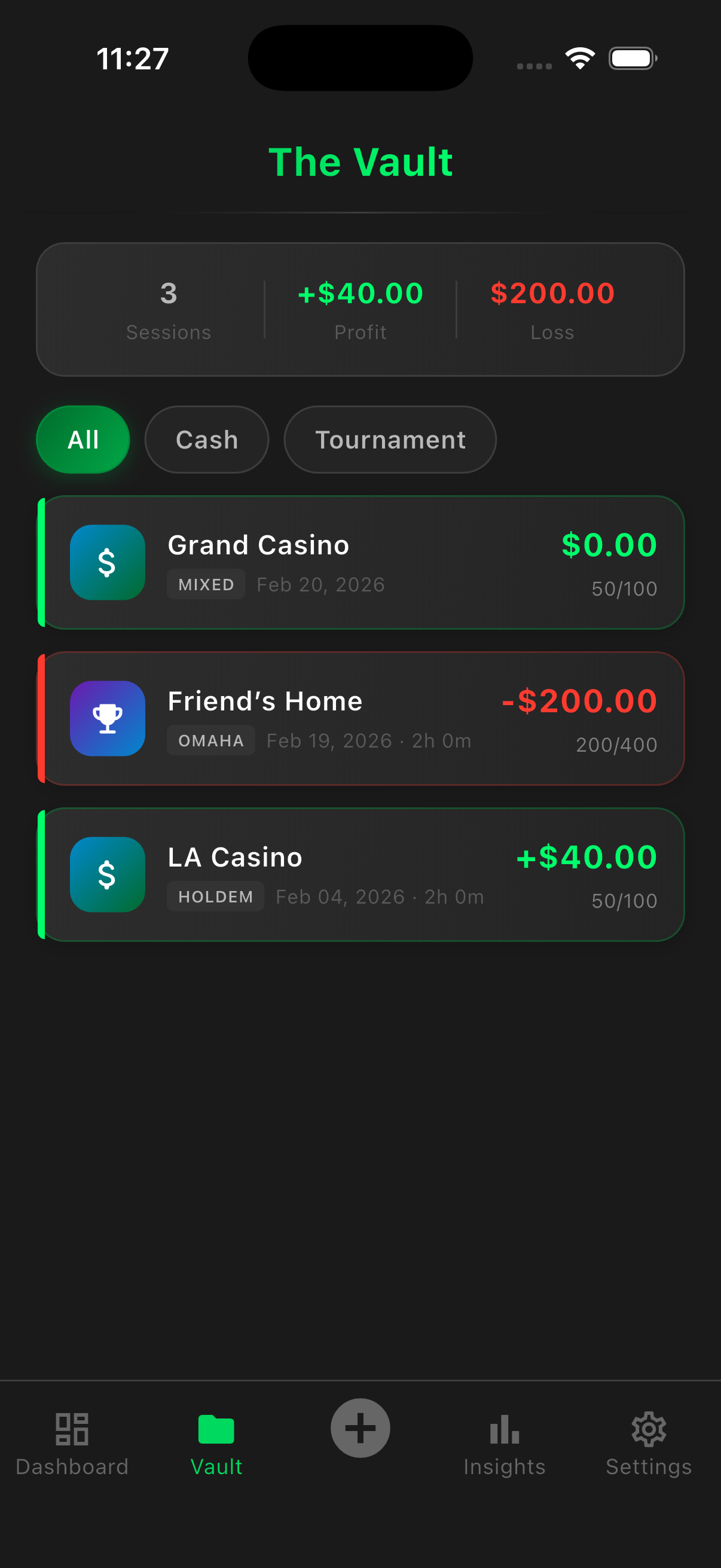Screen dimensions: 721x1568
Task: Go to the Vault tab
Action: [x=216, y=1444]
